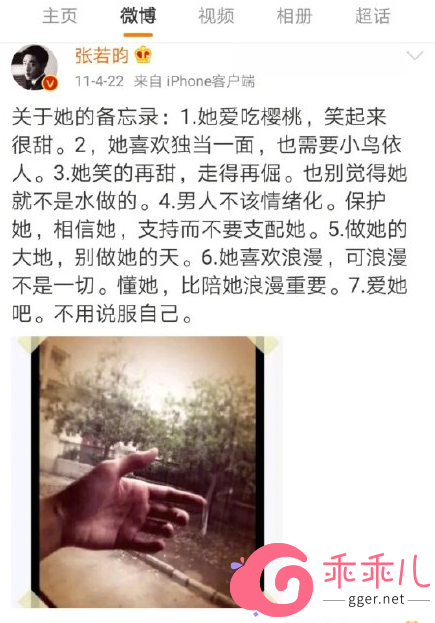The width and height of the screenshot is (435, 623).
Task: Open the 视频 tab
Action: click(216, 16)
